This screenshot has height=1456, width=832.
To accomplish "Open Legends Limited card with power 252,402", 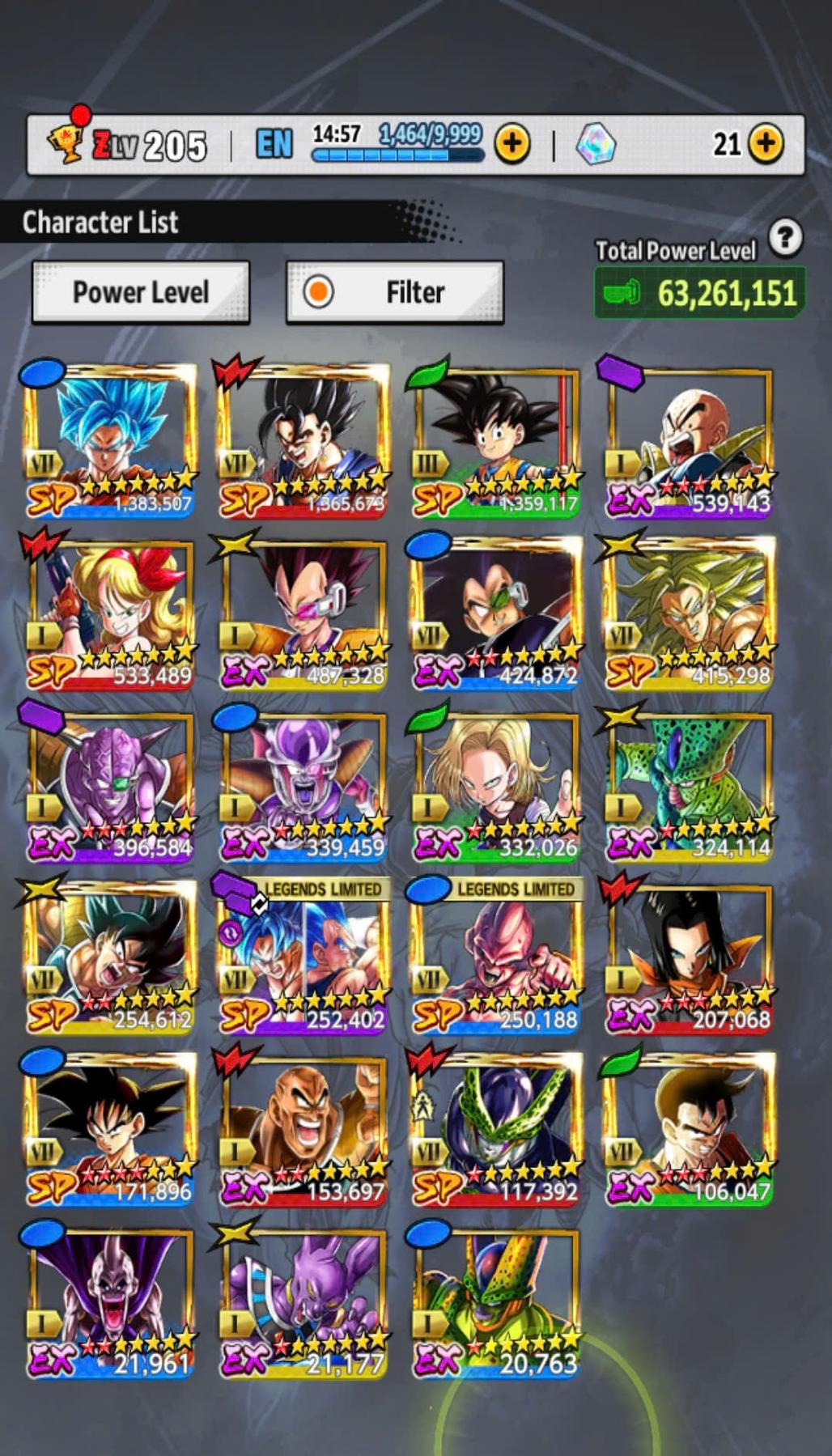I will coord(303,957).
